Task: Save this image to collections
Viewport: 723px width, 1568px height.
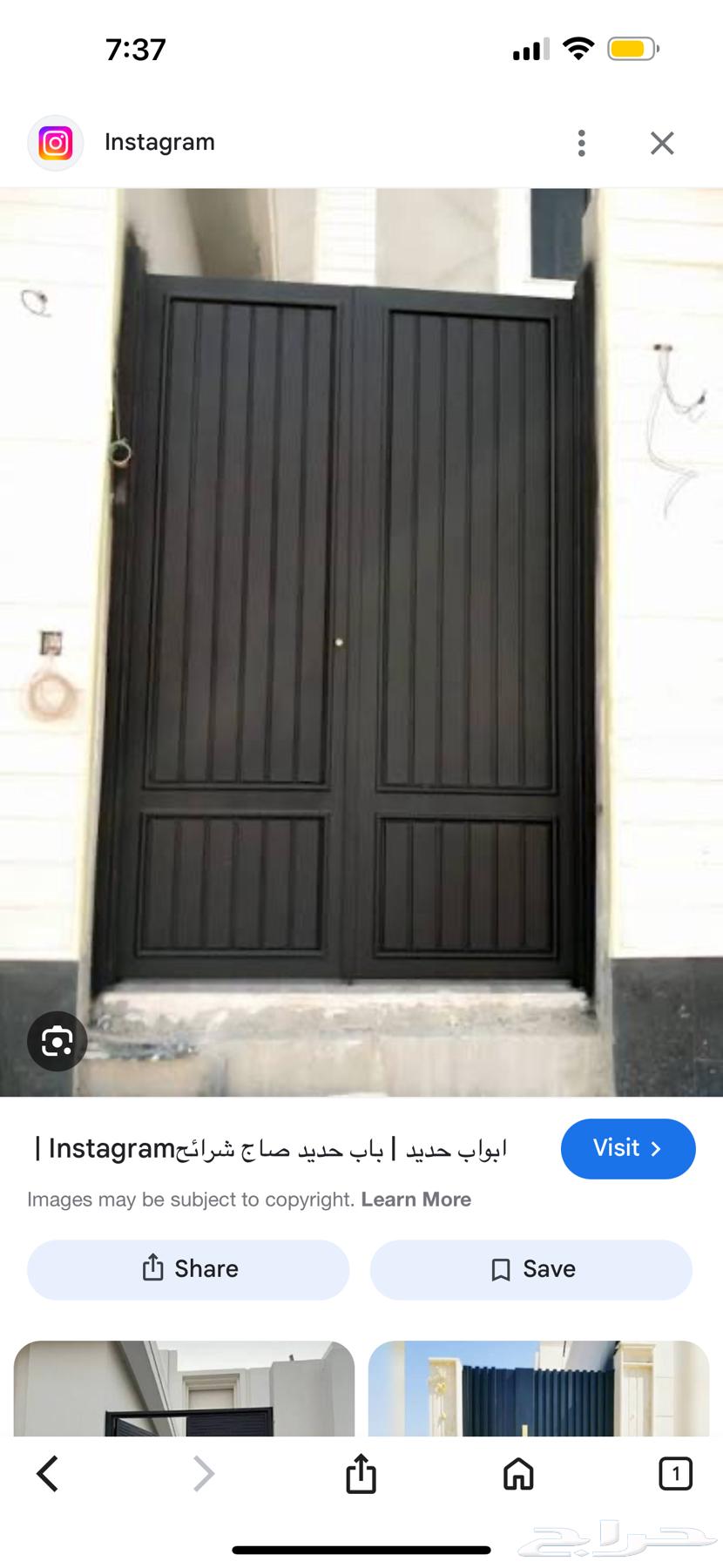Action: (531, 1268)
